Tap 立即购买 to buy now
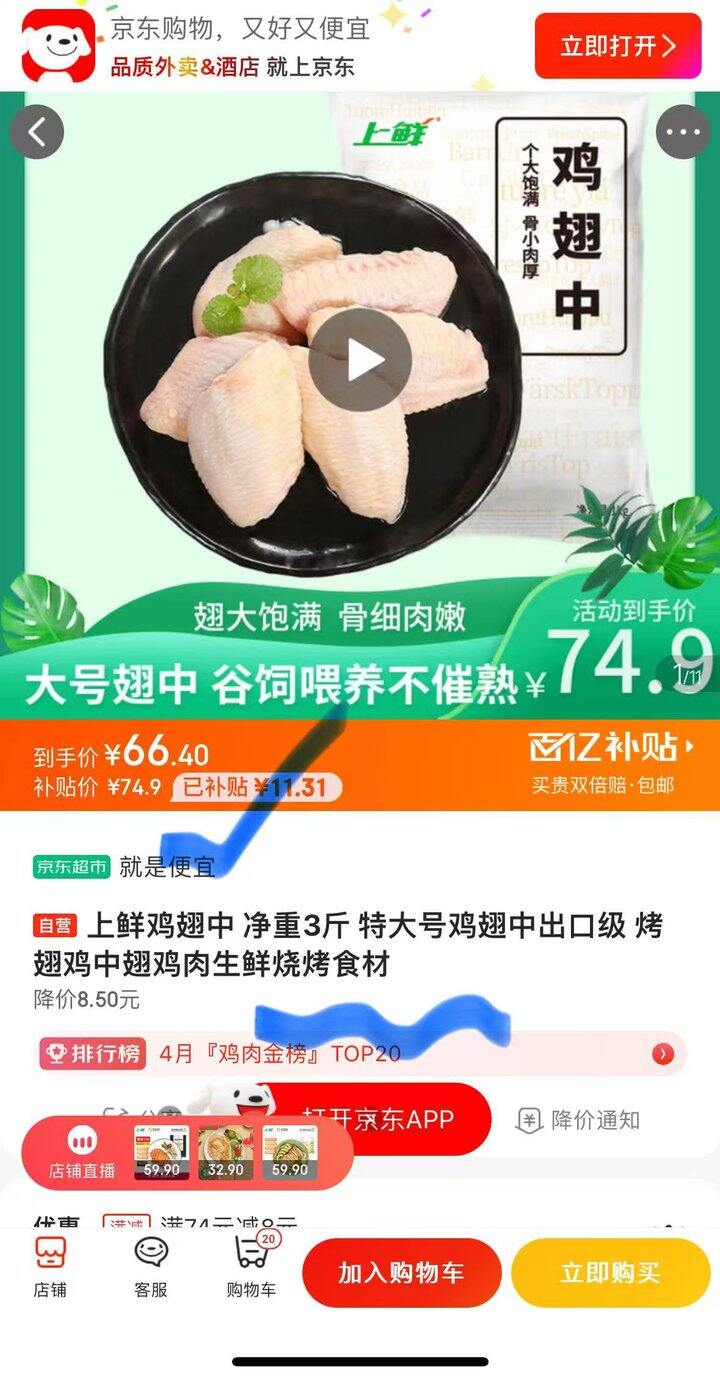 [610, 1273]
